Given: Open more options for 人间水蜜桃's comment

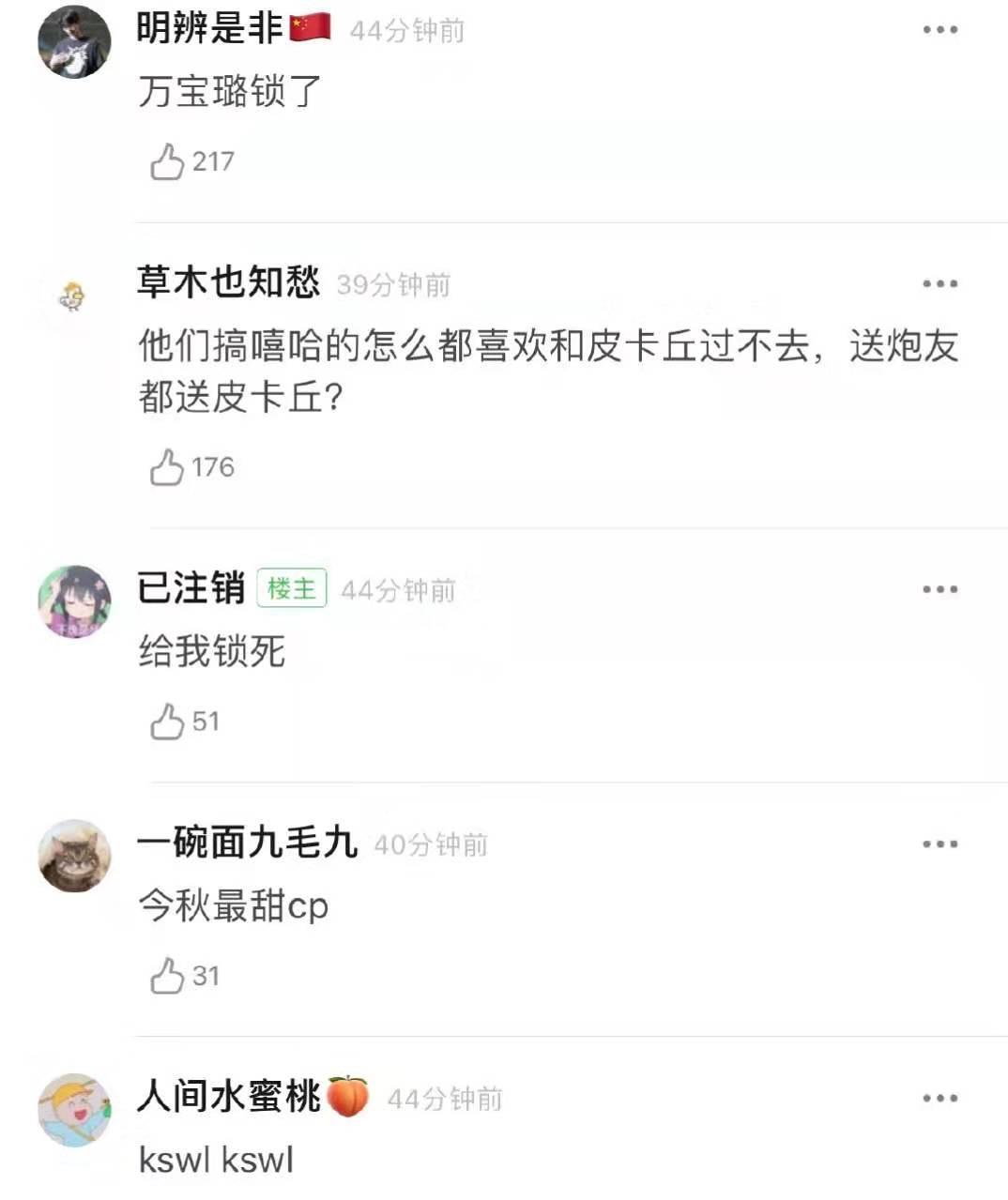Looking at the screenshot, I should coord(939,1099).
